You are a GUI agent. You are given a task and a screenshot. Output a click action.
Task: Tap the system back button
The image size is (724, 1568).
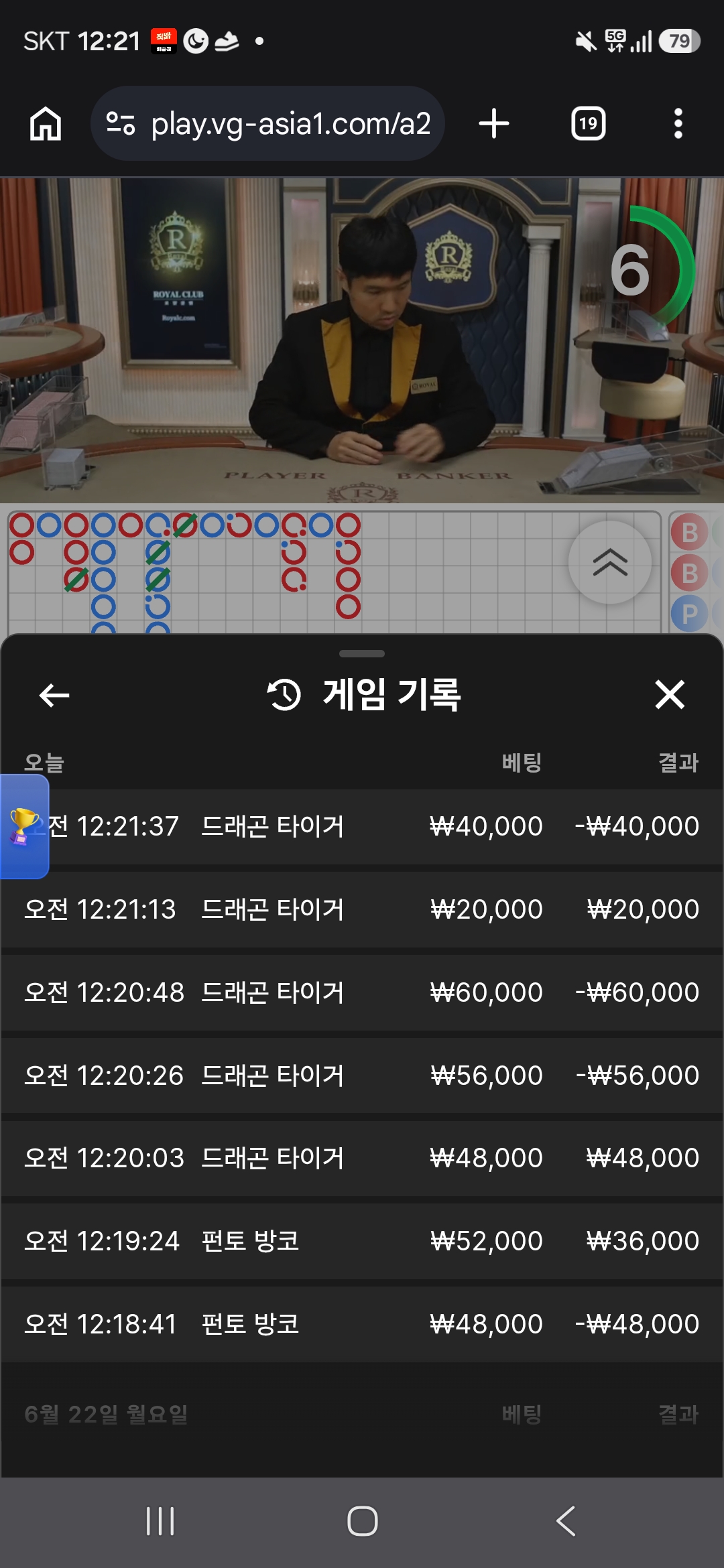coord(566,1521)
